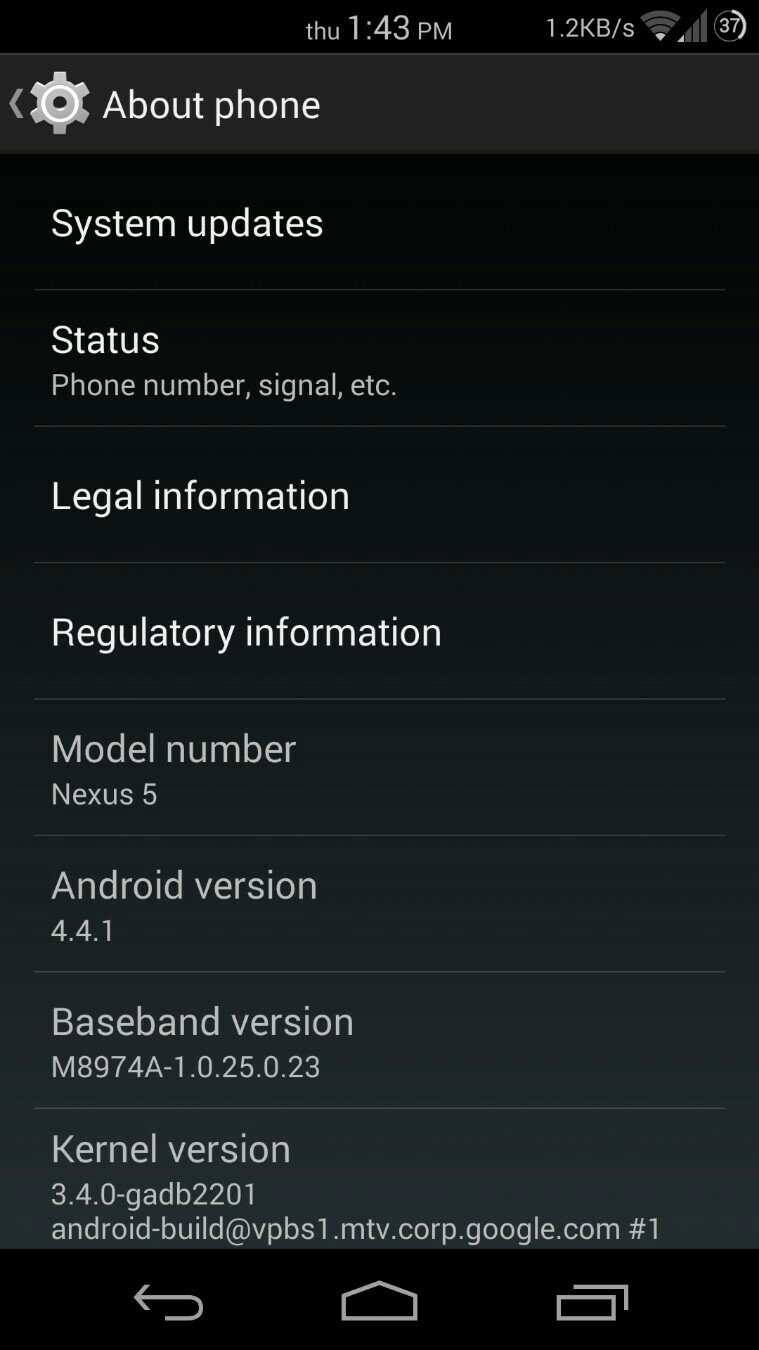Tap the system back button

pyautogui.click(x=168, y=1302)
